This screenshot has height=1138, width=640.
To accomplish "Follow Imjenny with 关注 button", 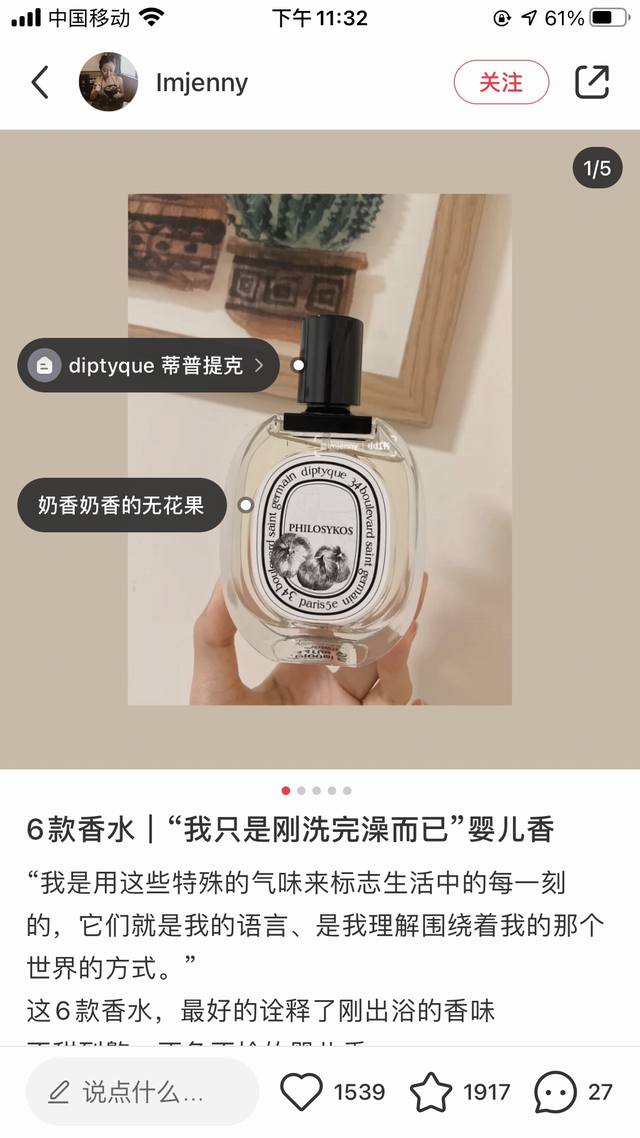I will [501, 82].
